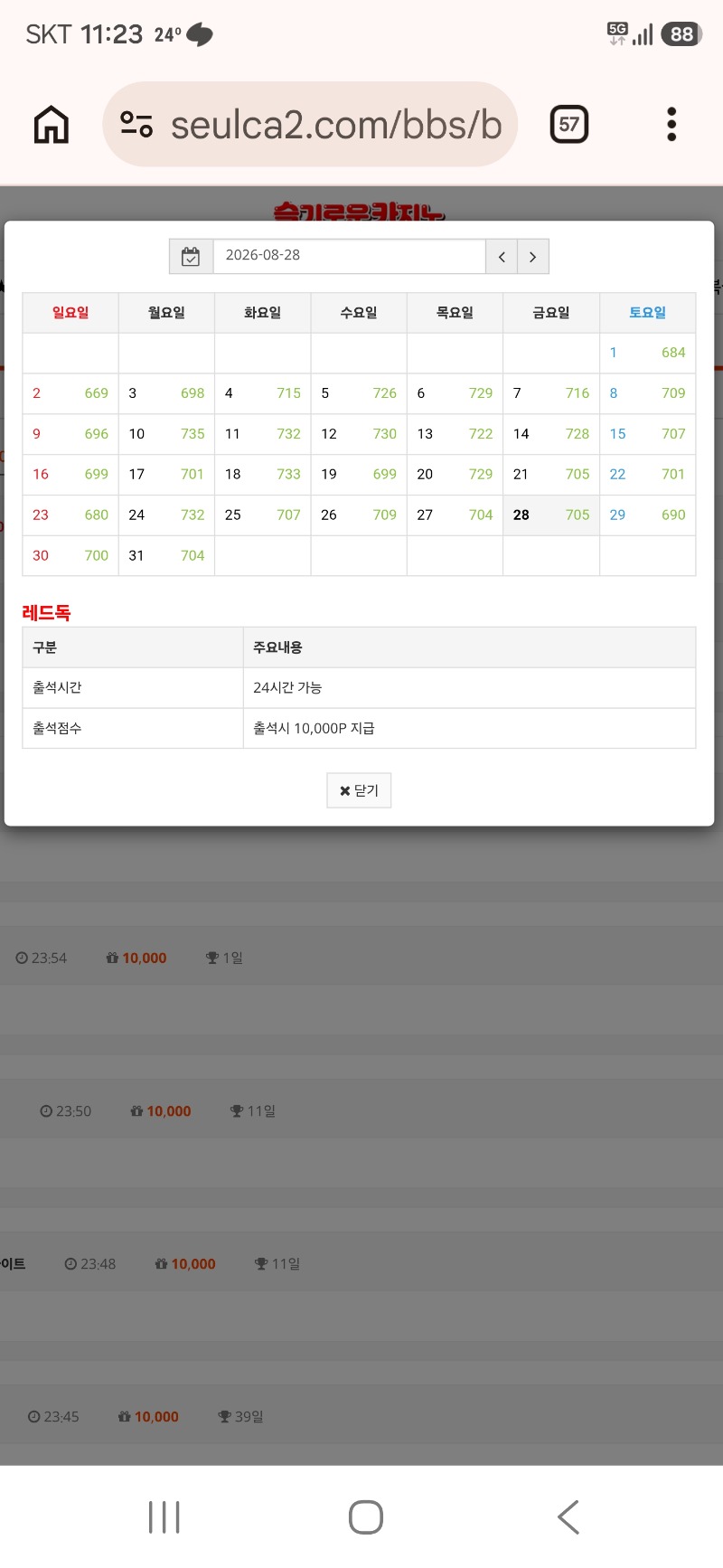Open the browser home button
Image resolution: width=723 pixels, height=1568 pixels.
[52, 125]
